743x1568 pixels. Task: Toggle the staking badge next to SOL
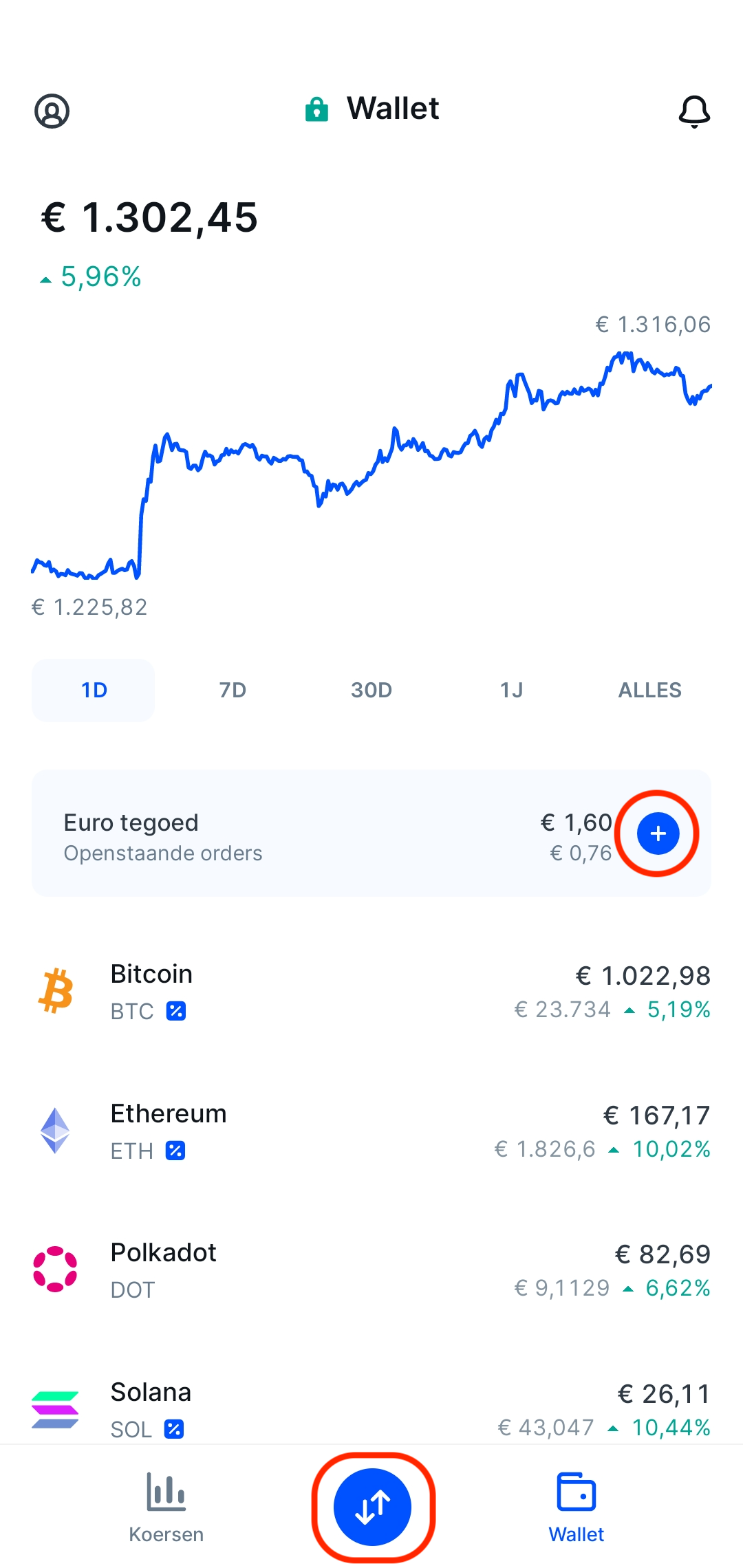pyautogui.click(x=173, y=1428)
